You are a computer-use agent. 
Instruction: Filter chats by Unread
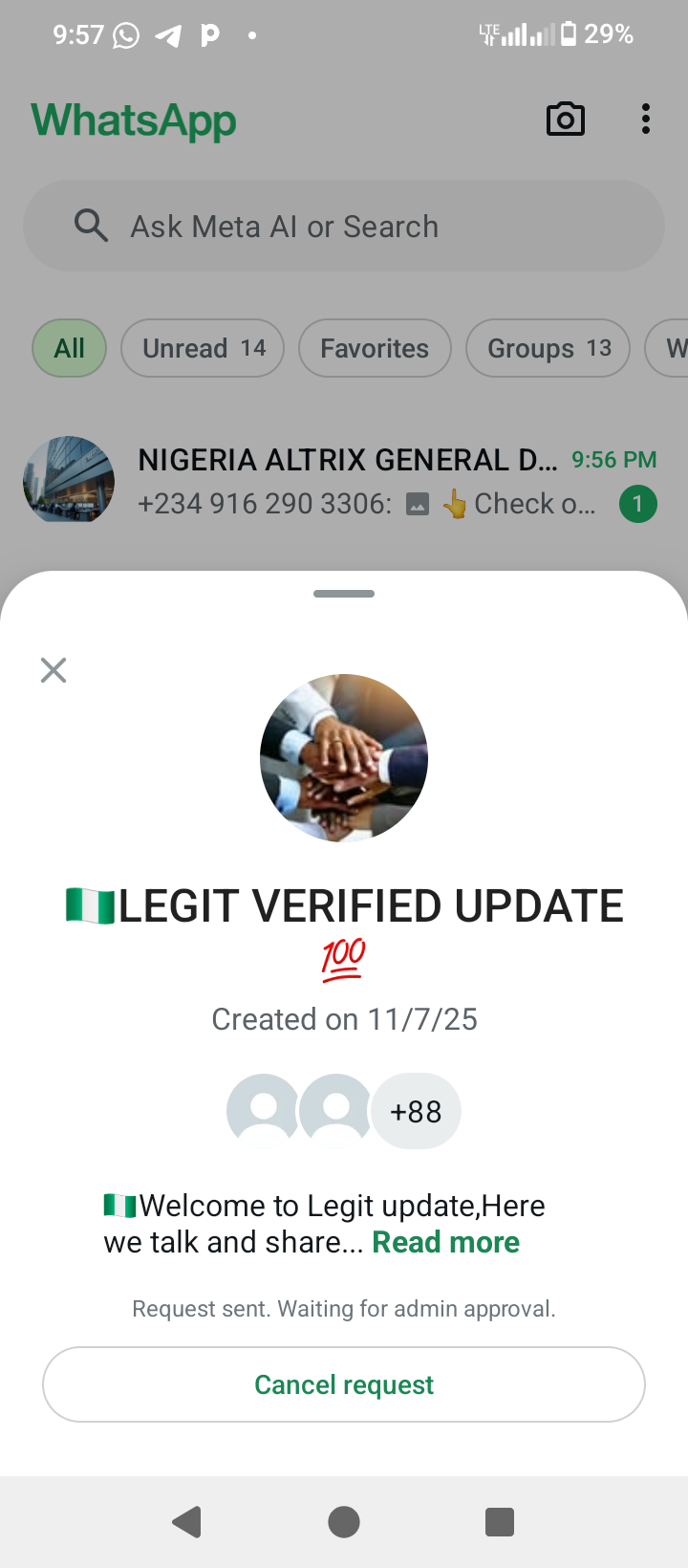point(203,348)
